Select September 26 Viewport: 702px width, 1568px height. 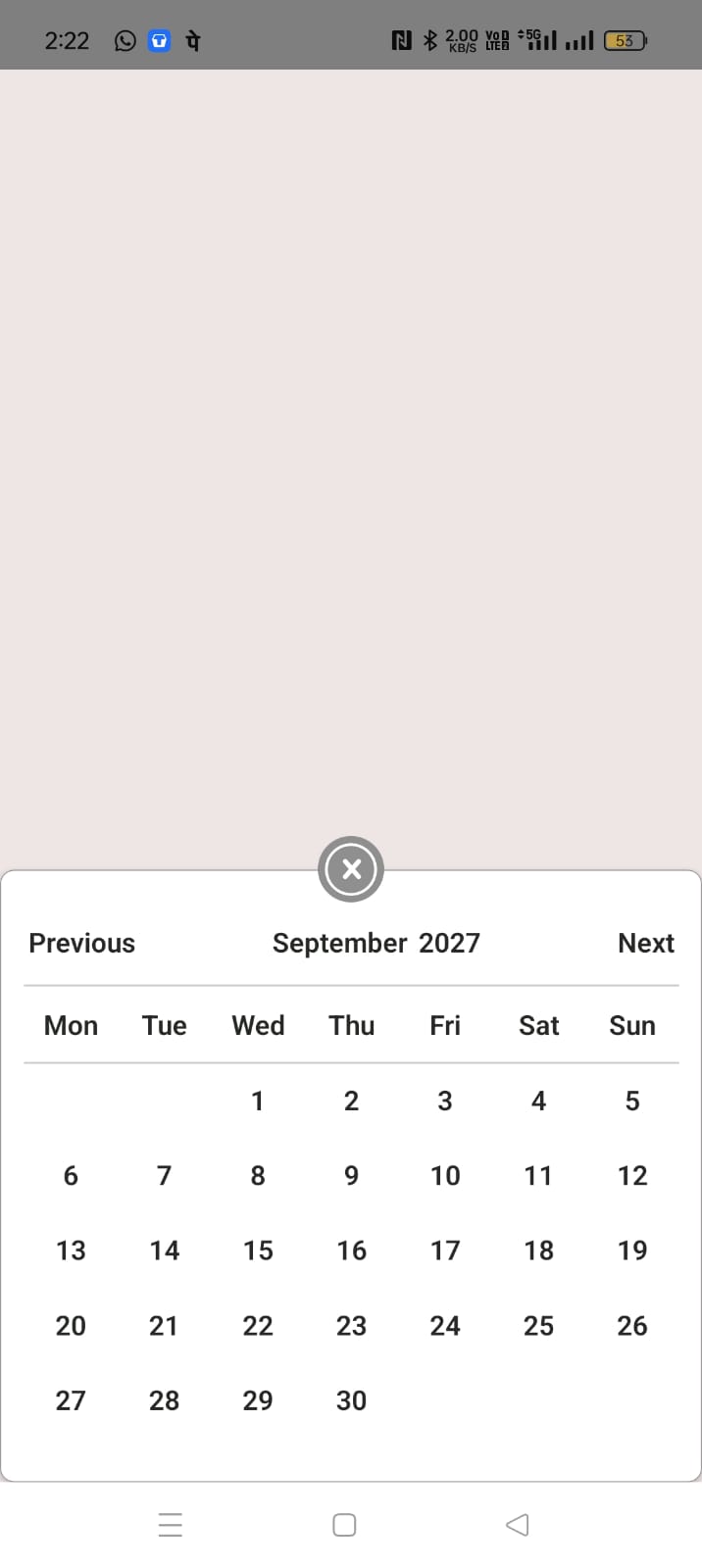pyautogui.click(x=632, y=1325)
